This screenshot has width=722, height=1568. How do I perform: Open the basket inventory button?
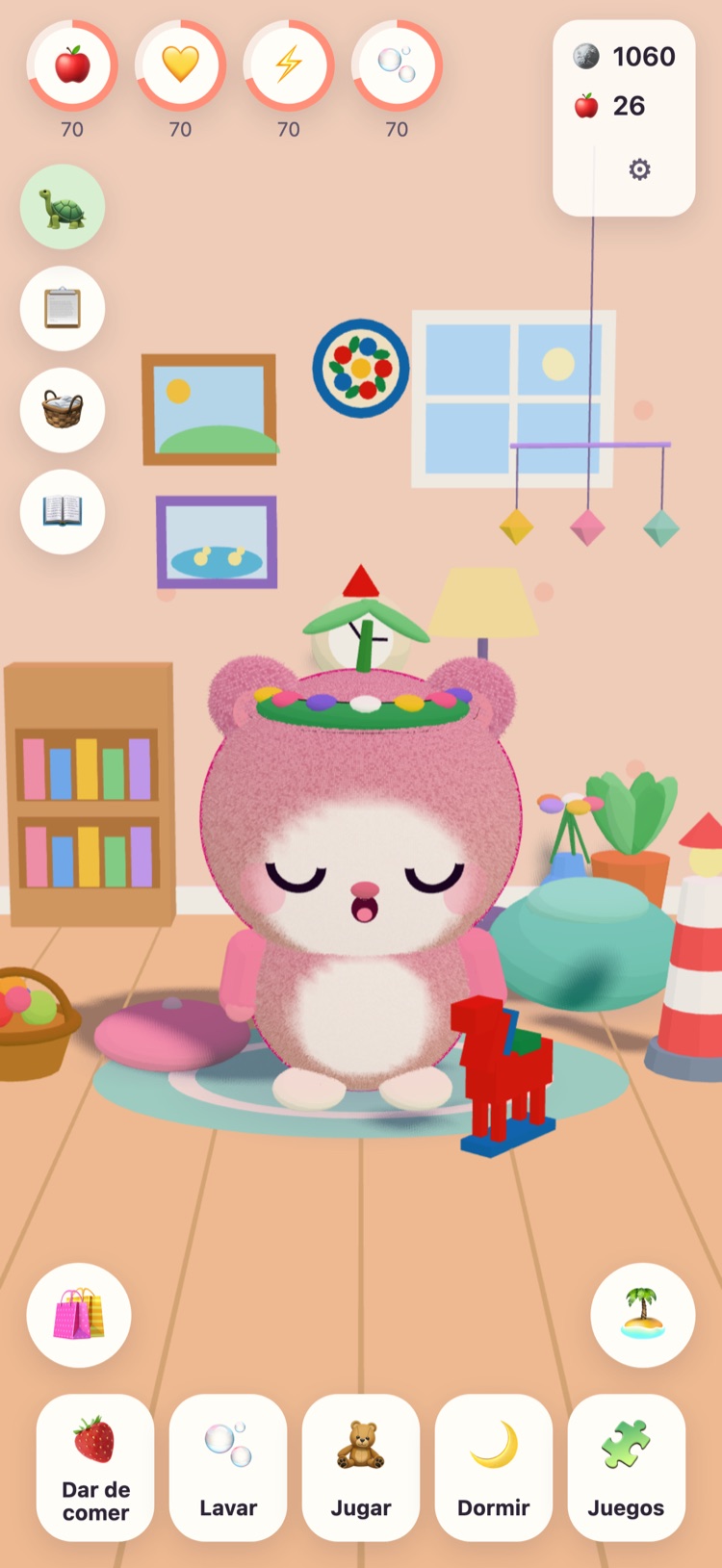[x=63, y=410]
